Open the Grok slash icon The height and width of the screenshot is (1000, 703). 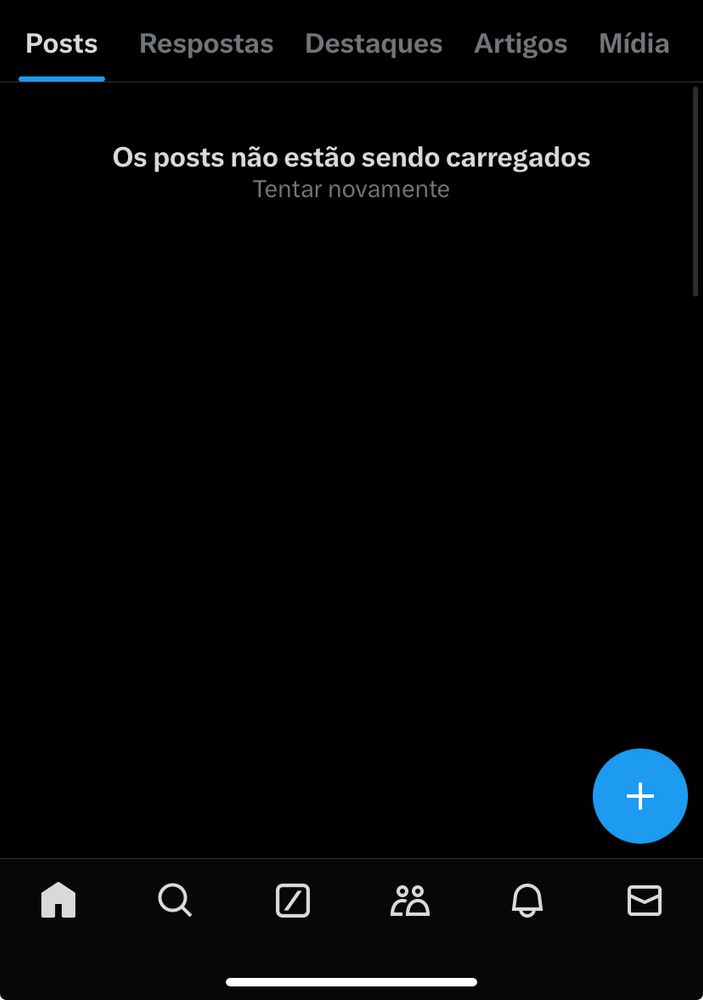(293, 901)
